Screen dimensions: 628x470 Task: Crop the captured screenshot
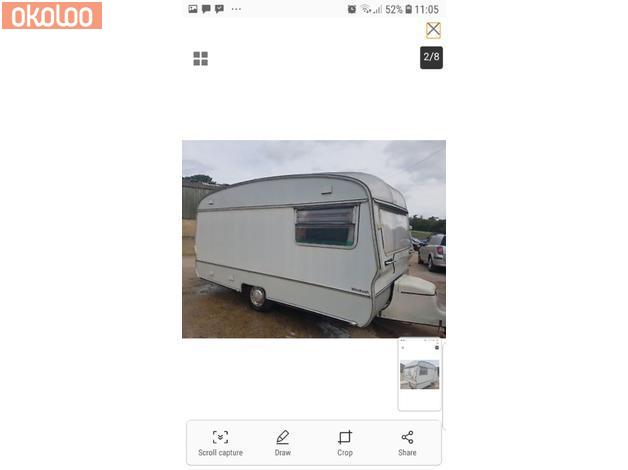tap(345, 442)
